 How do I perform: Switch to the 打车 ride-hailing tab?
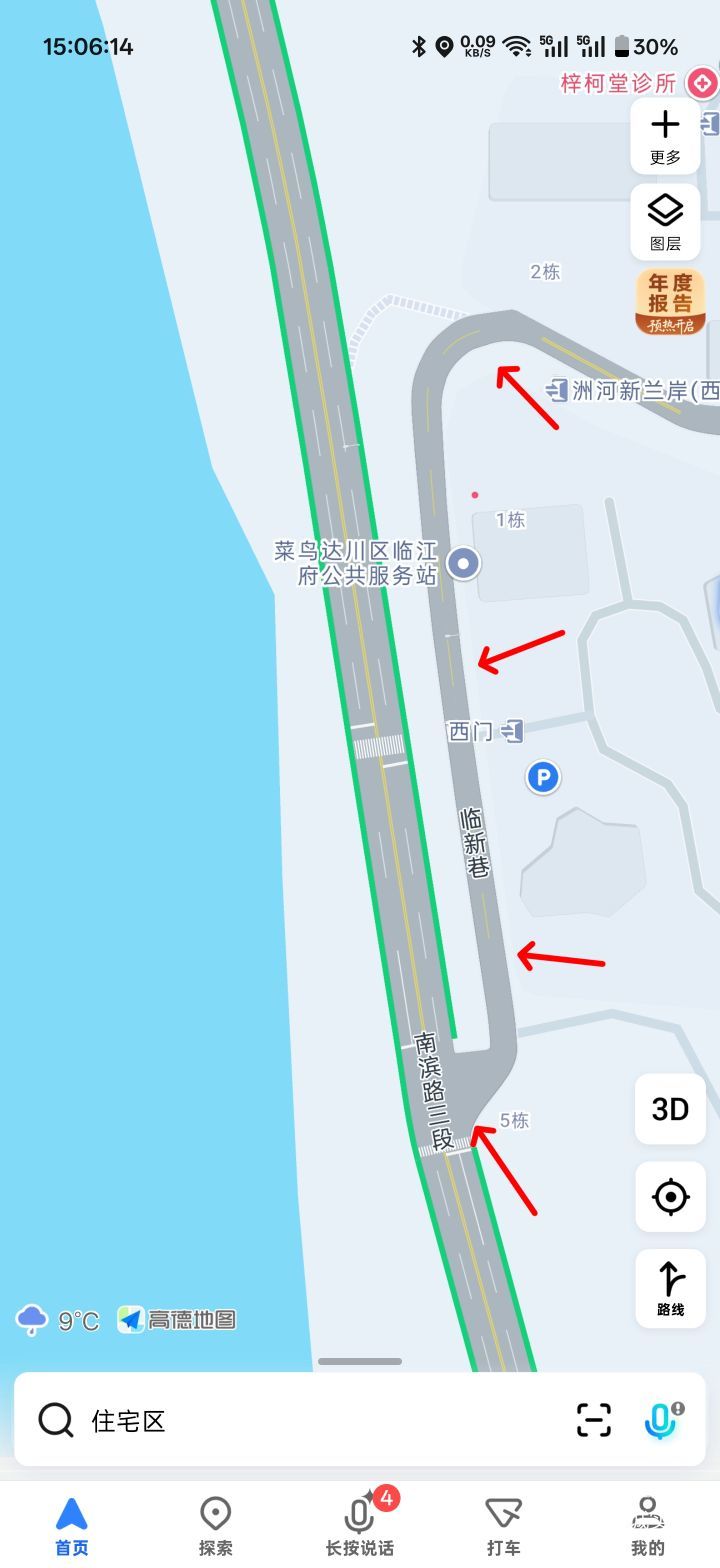[x=504, y=1526]
